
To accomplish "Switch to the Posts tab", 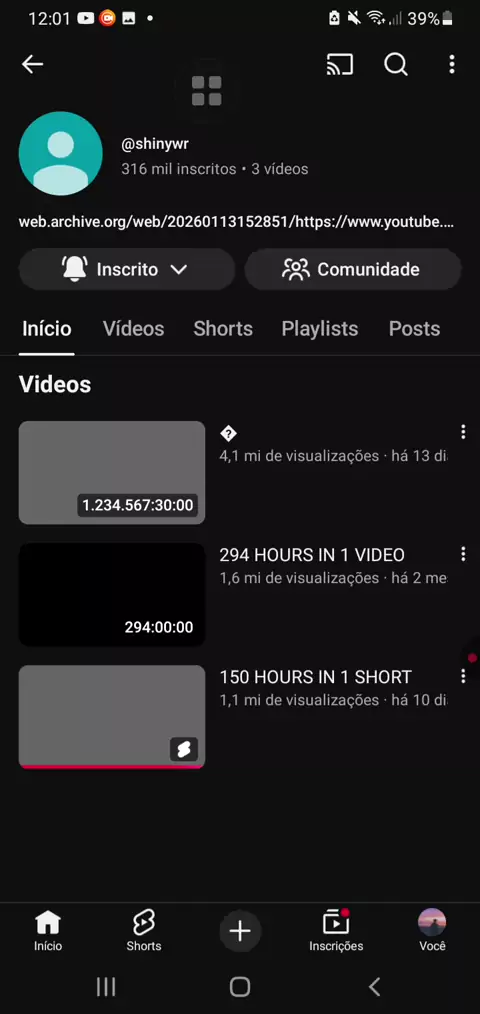I will pos(414,329).
